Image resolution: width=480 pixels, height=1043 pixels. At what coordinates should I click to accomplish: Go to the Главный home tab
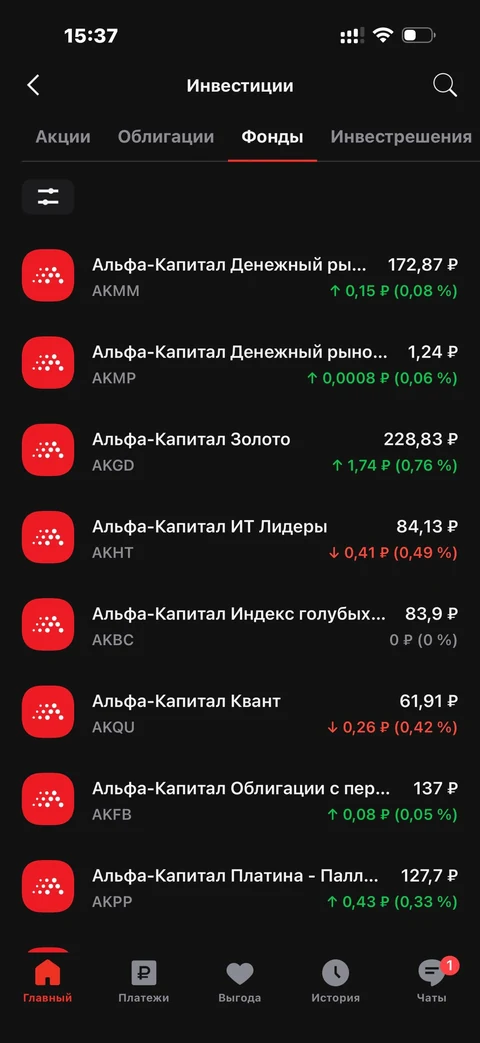coord(48,982)
